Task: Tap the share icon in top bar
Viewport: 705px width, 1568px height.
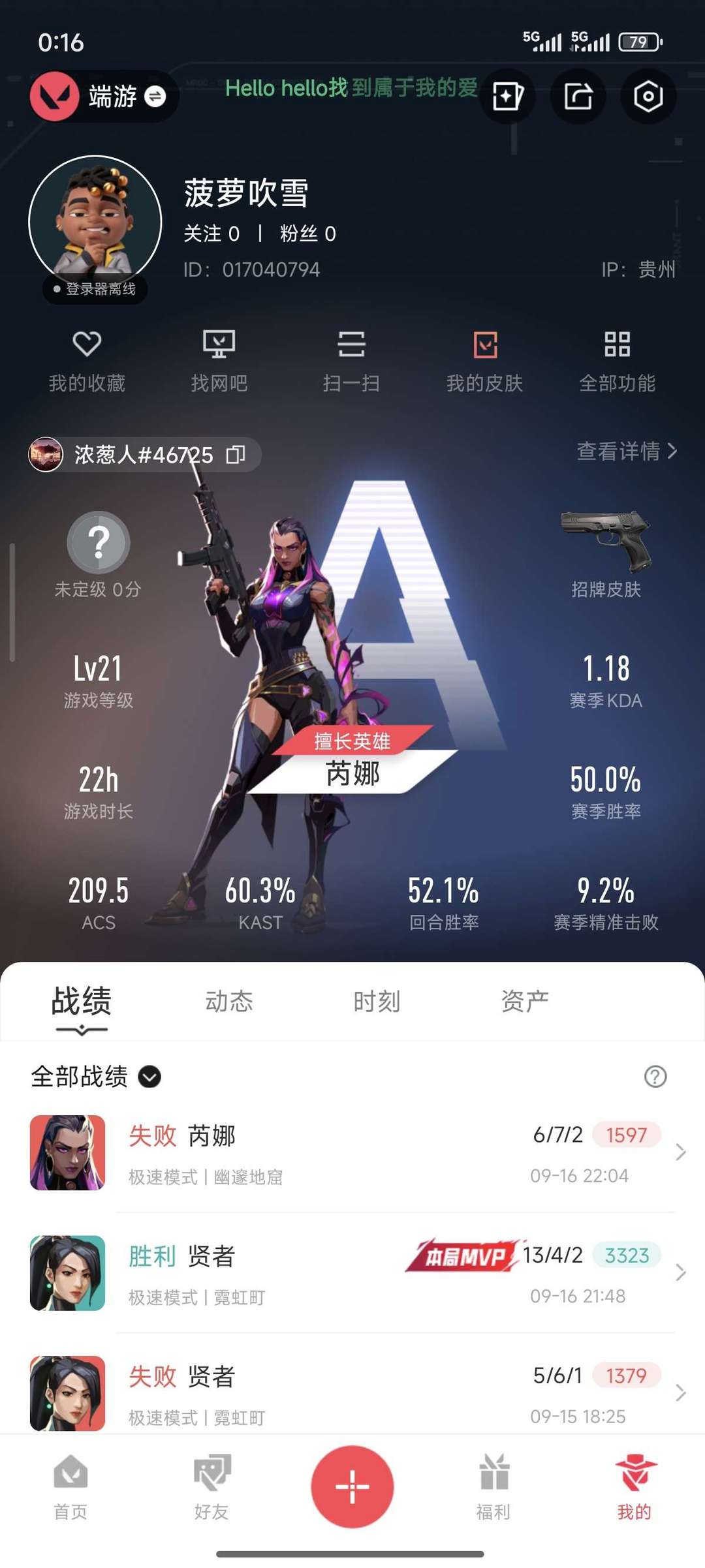Action: click(x=578, y=97)
